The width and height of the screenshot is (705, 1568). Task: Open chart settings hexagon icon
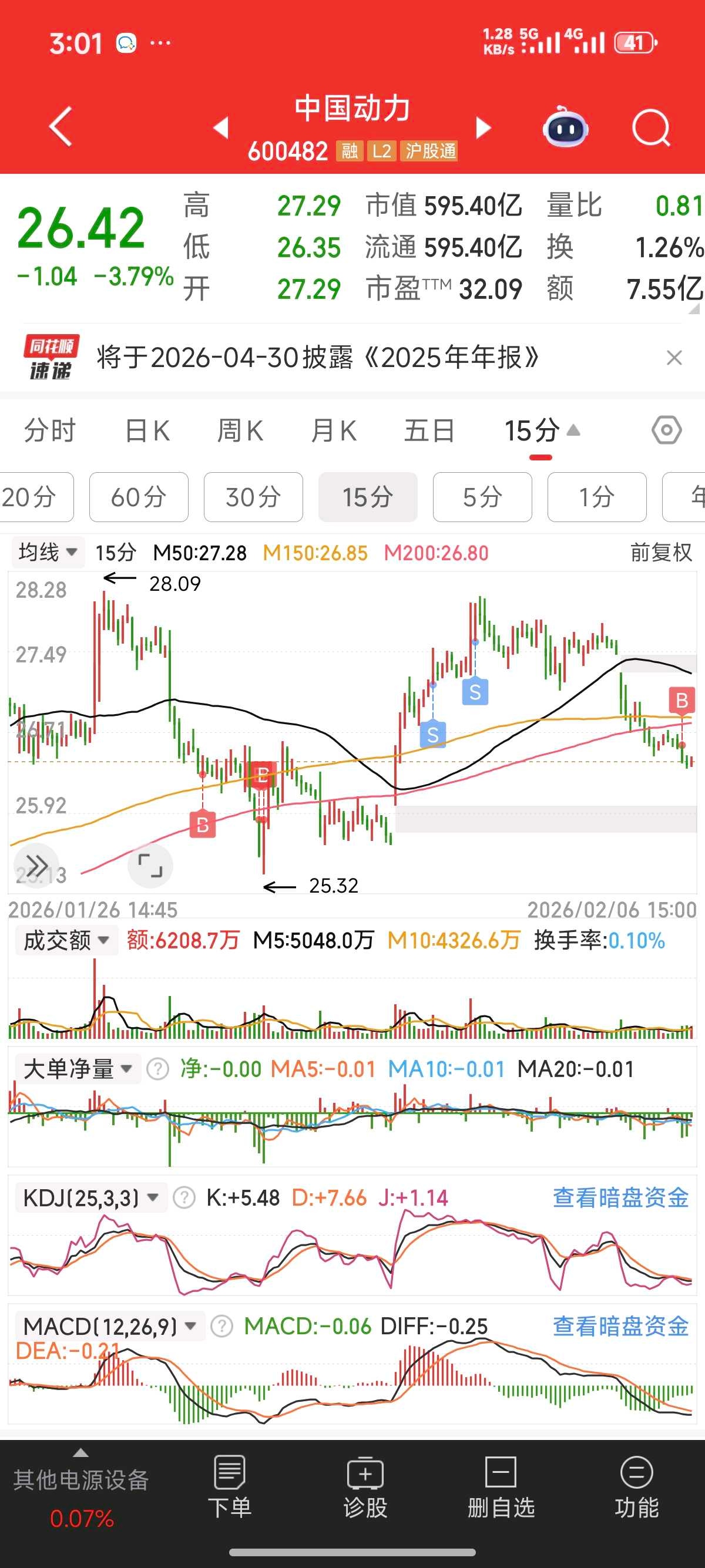[667, 430]
